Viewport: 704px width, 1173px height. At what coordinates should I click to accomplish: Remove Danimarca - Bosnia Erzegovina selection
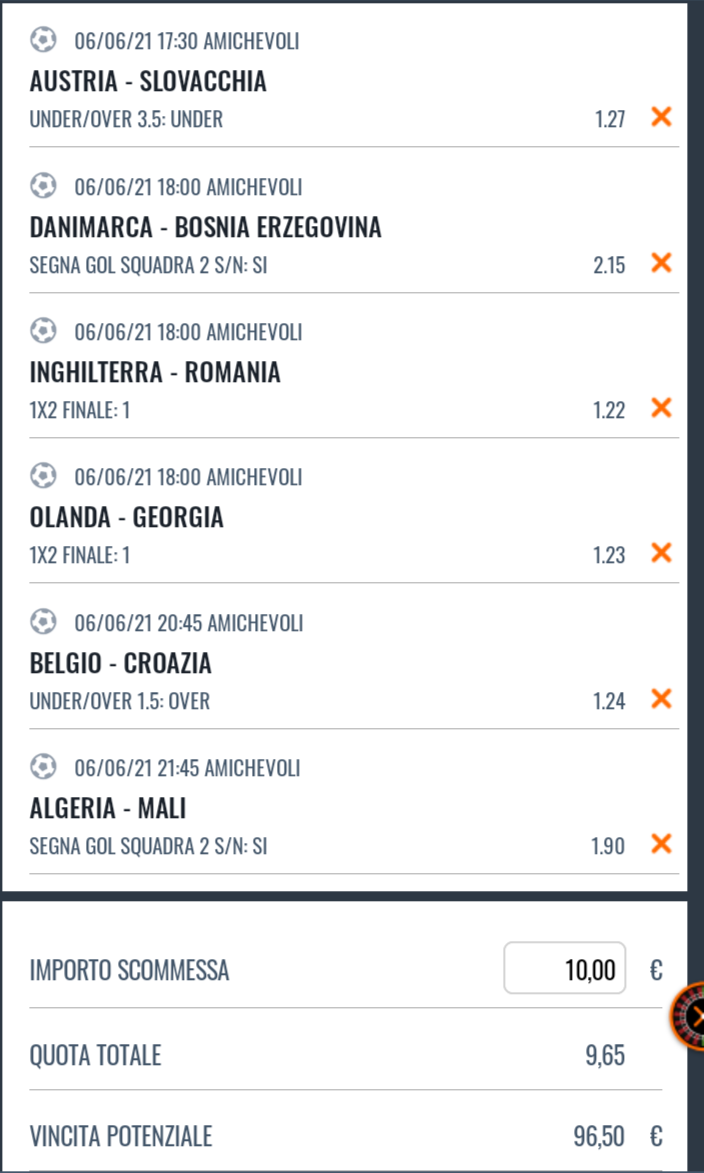coord(661,263)
